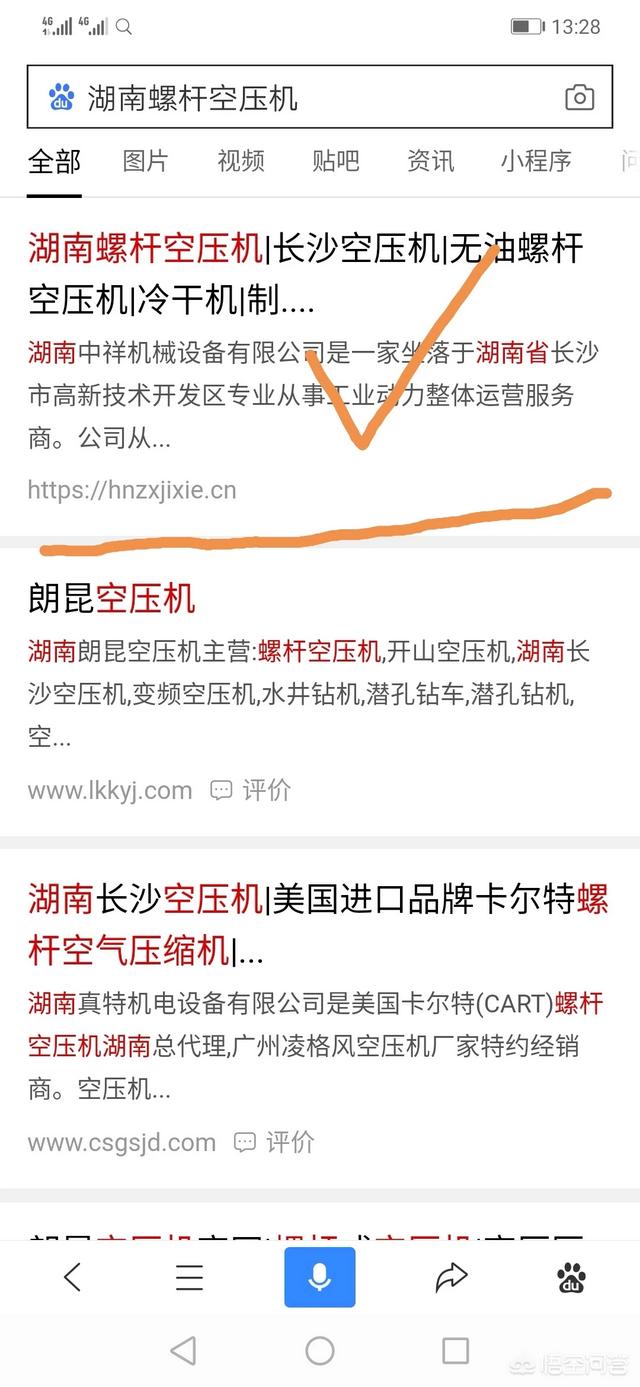Viewport: 640px width, 1387px height.
Task: Switch to the 视频 tab
Action: click(240, 161)
